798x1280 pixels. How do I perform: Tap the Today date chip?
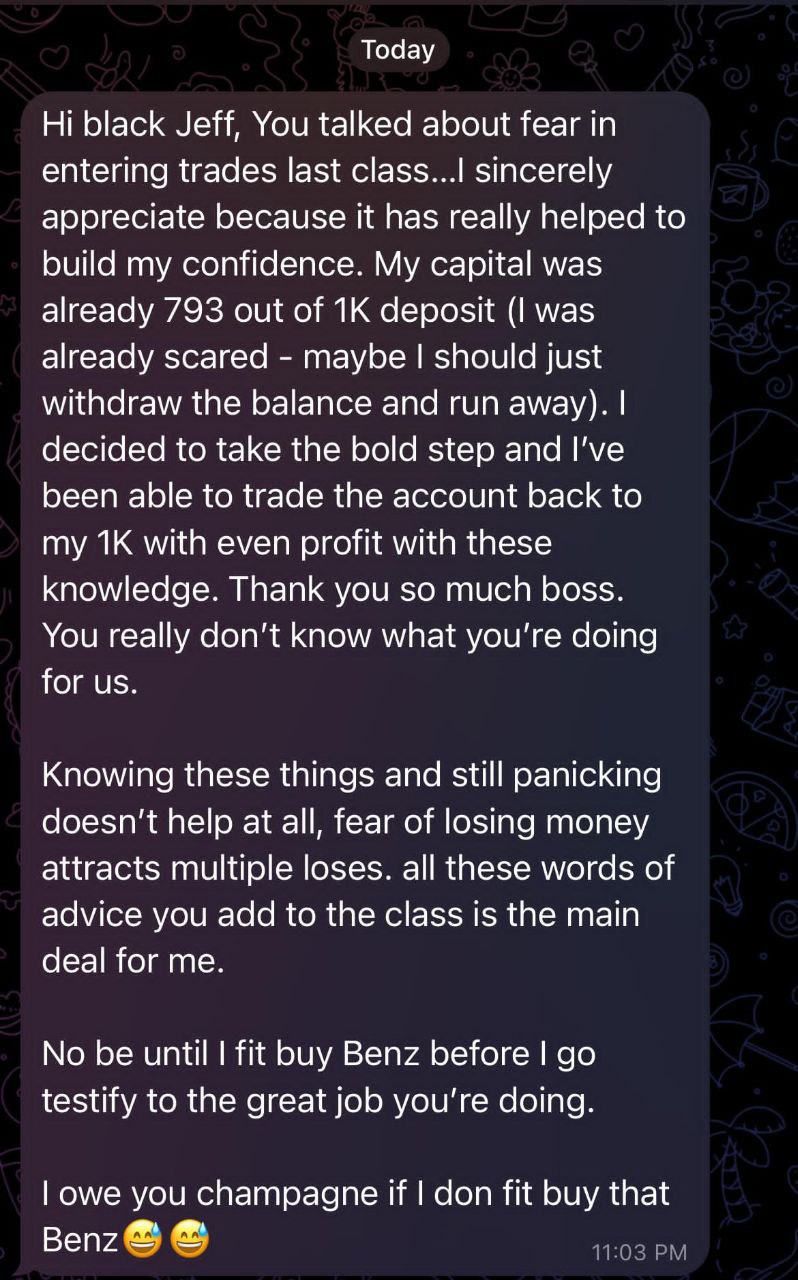(398, 50)
